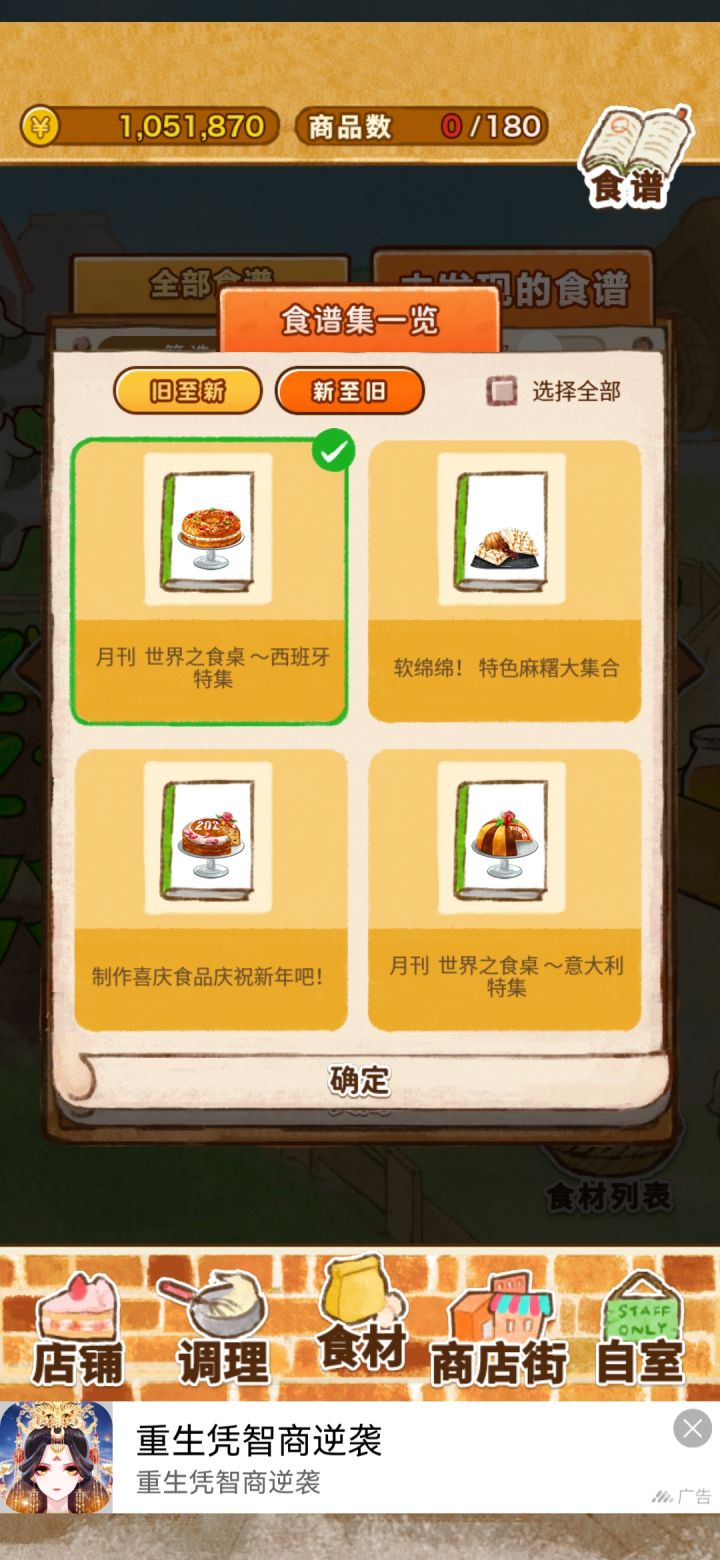
Task: Dismiss the ad banner with the X
Action: click(x=692, y=1428)
